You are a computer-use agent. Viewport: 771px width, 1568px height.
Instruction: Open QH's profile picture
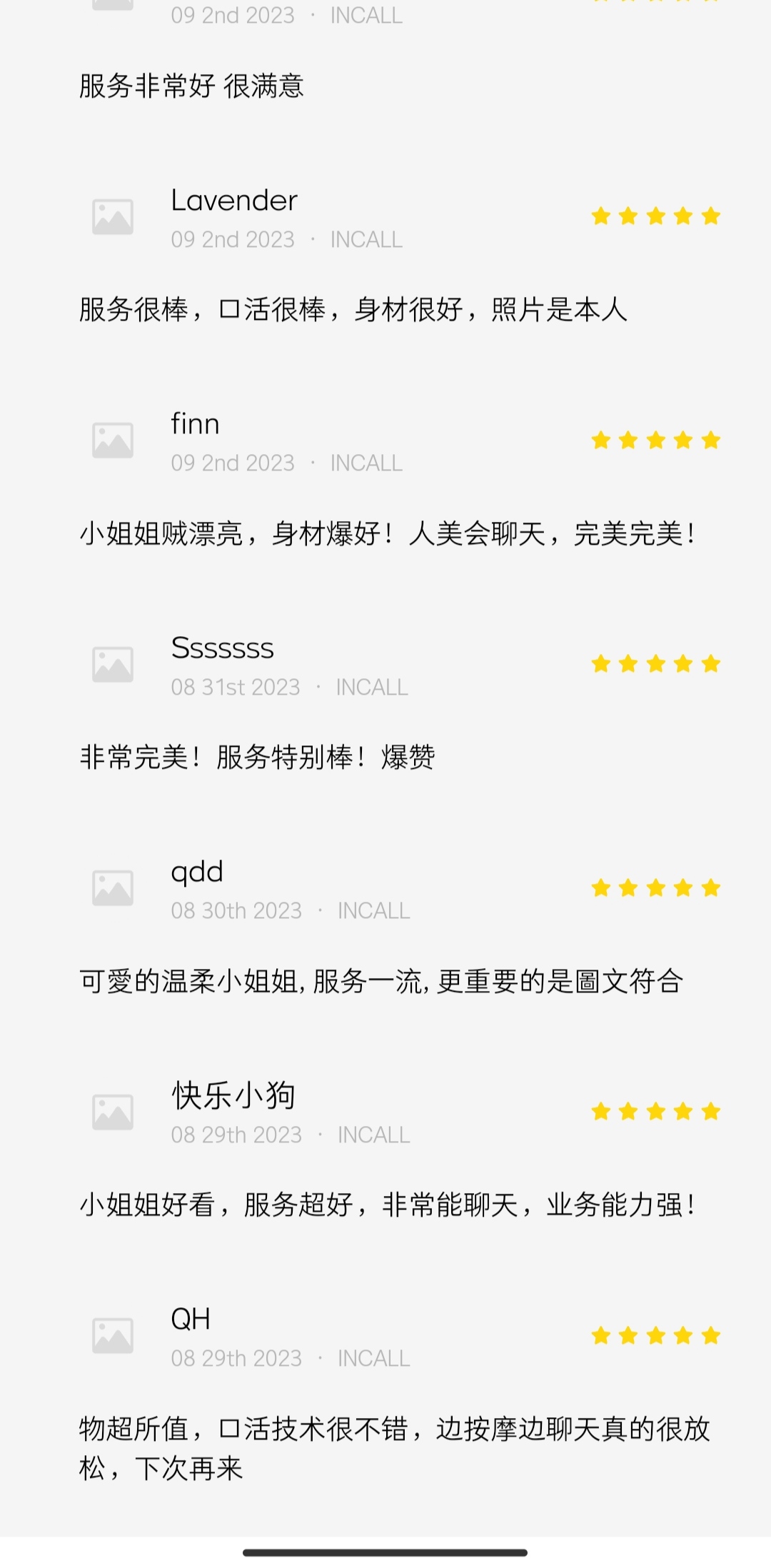(113, 1335)
